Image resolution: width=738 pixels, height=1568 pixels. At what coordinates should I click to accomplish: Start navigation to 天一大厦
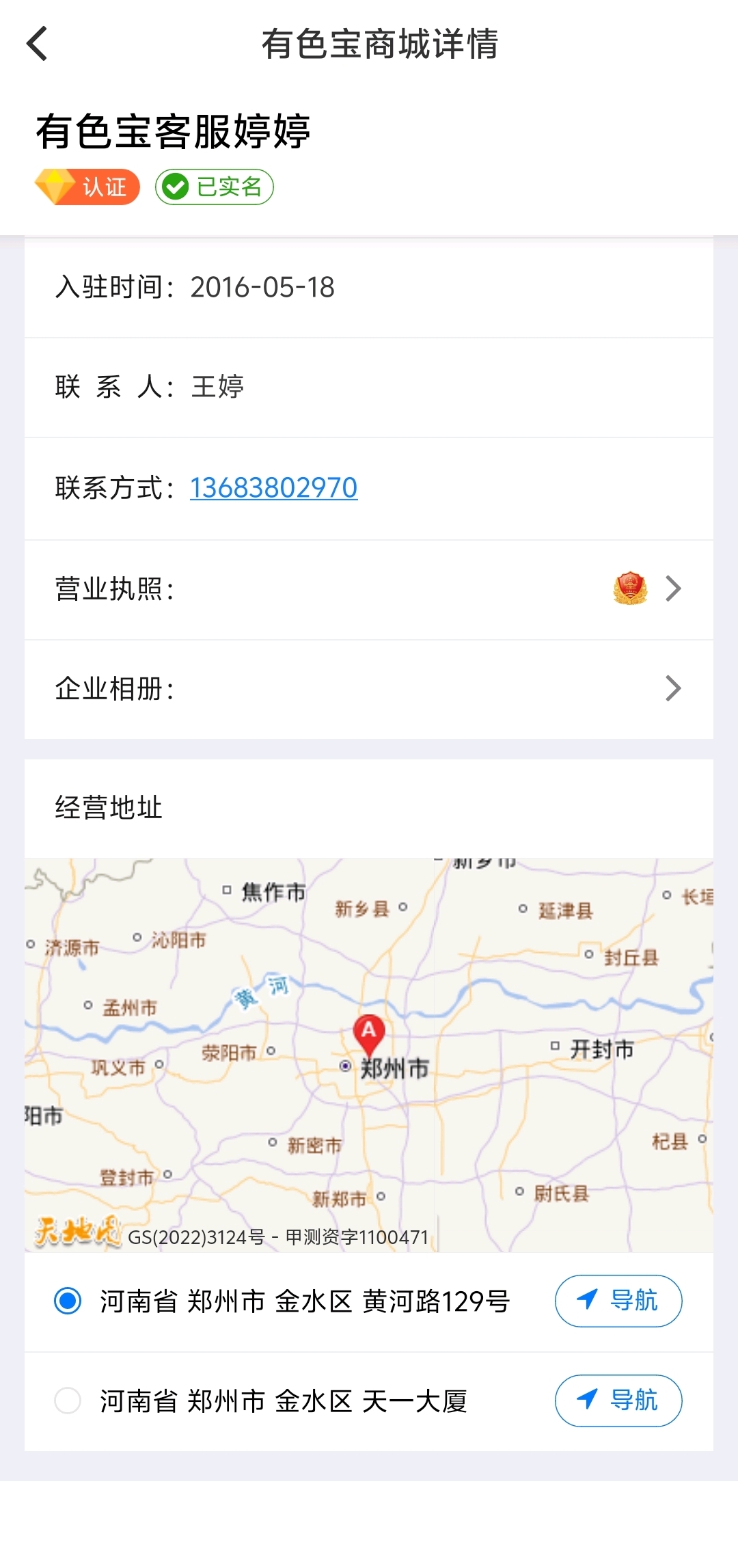point(618,1401)
